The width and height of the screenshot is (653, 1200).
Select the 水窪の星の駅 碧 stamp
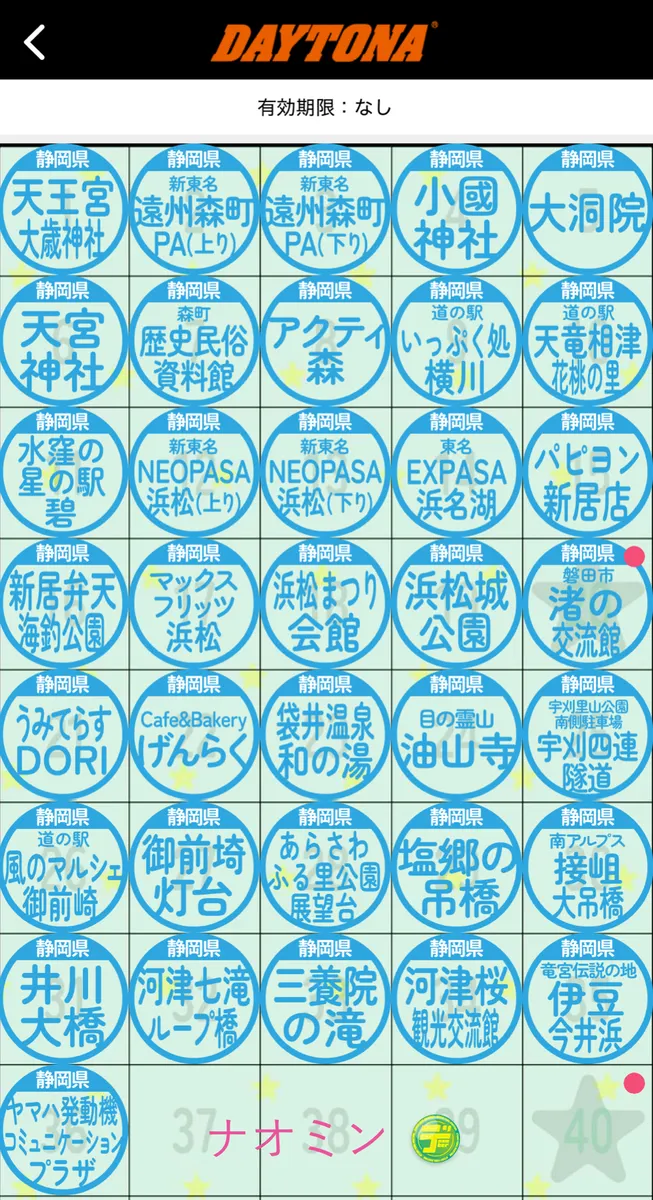pos(65,474)
